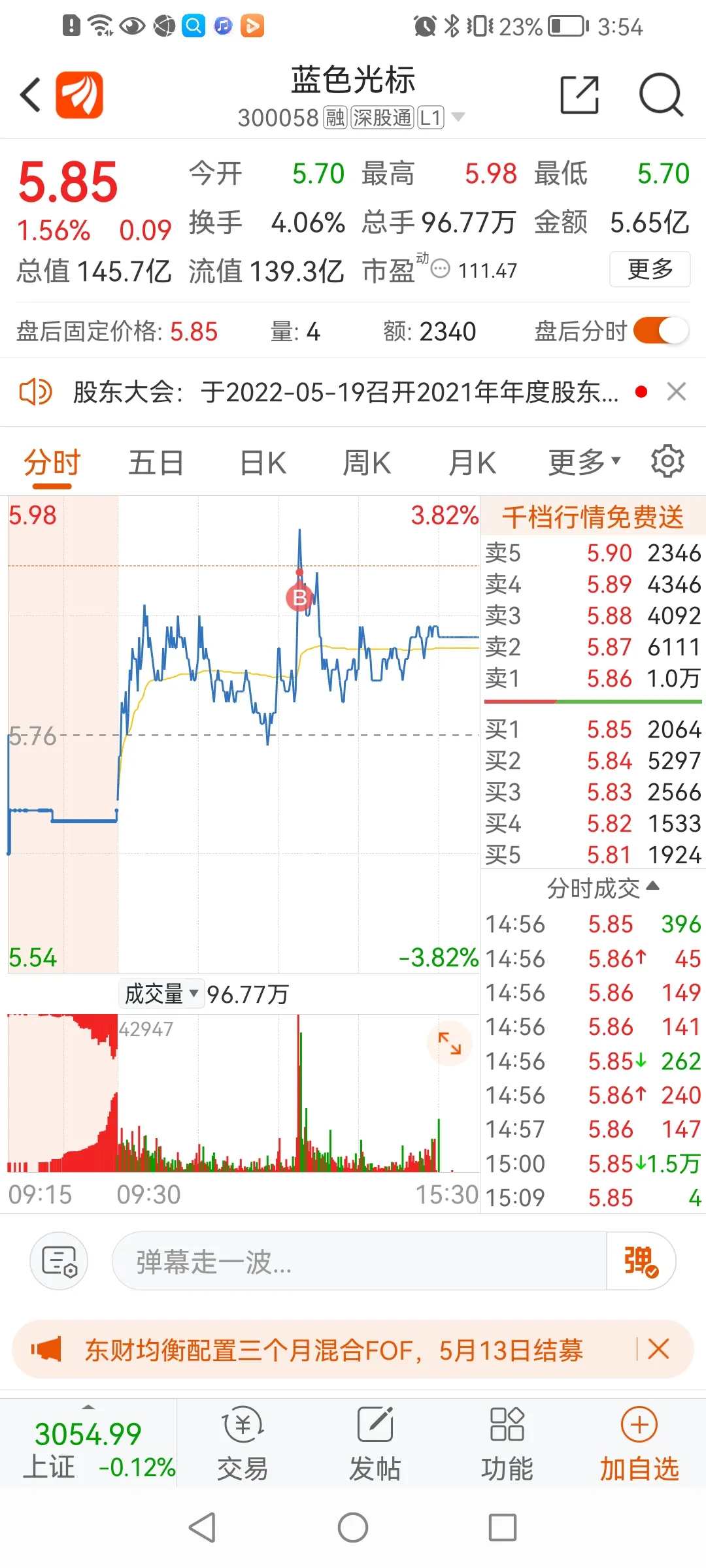Collapse the 分时成交 list

pyautogui.click(x=603, y=888)
